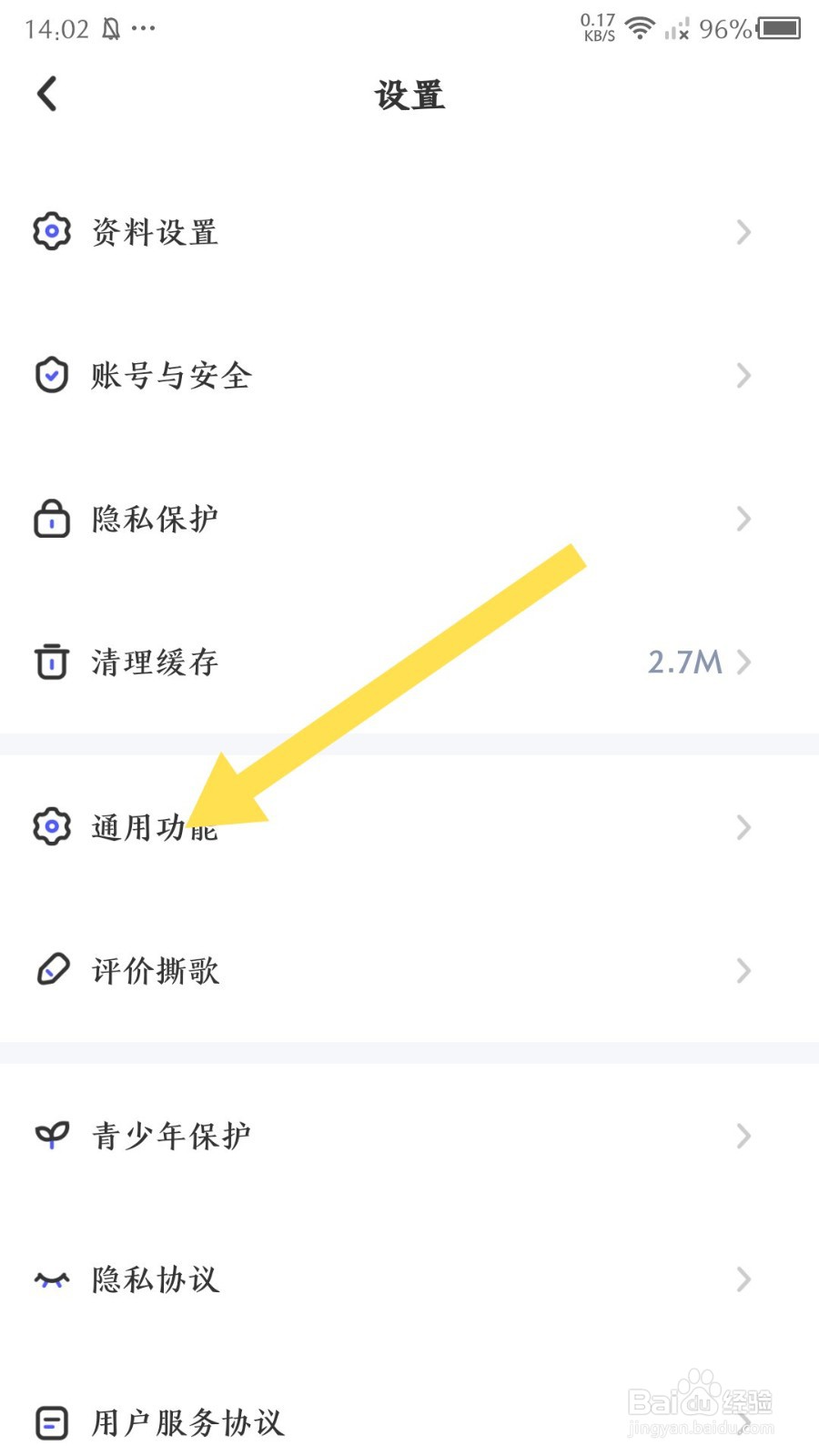Viewport: 819px width, 1456px height.
Task: Open the document icon for 用户服务协议
Action: tap(52, 1423)
